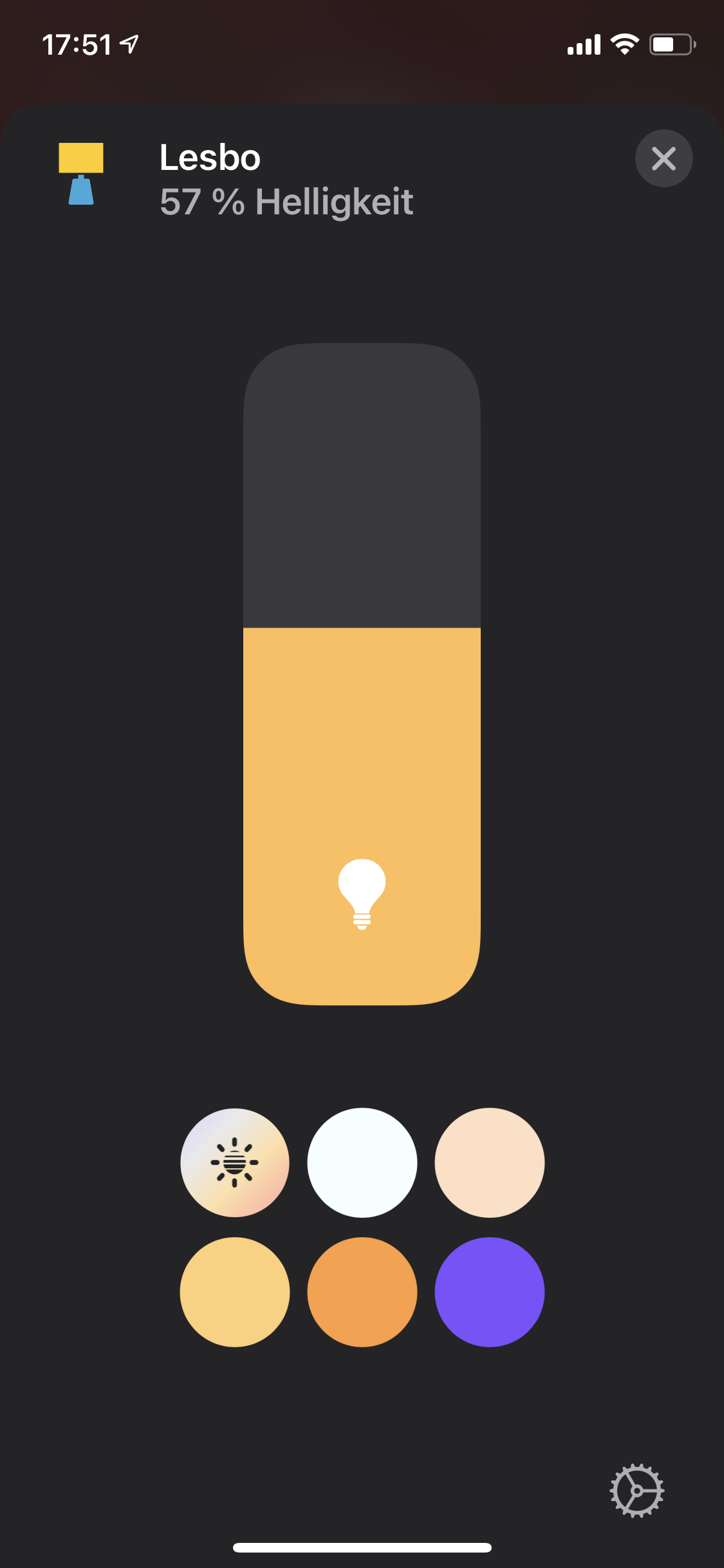The width and height of the screenshot is (724, 1568).
Task: Select the cool white color preset
Action: pyautogui.click(x=362, y=1162)
